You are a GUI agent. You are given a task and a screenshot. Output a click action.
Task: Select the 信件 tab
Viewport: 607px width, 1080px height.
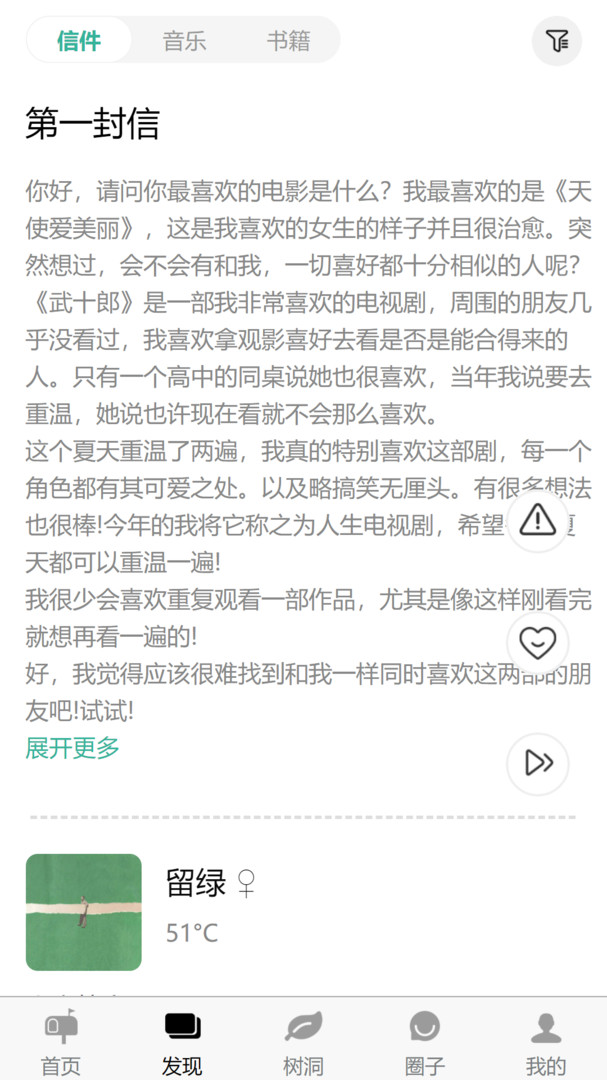(x=79, y=41)
